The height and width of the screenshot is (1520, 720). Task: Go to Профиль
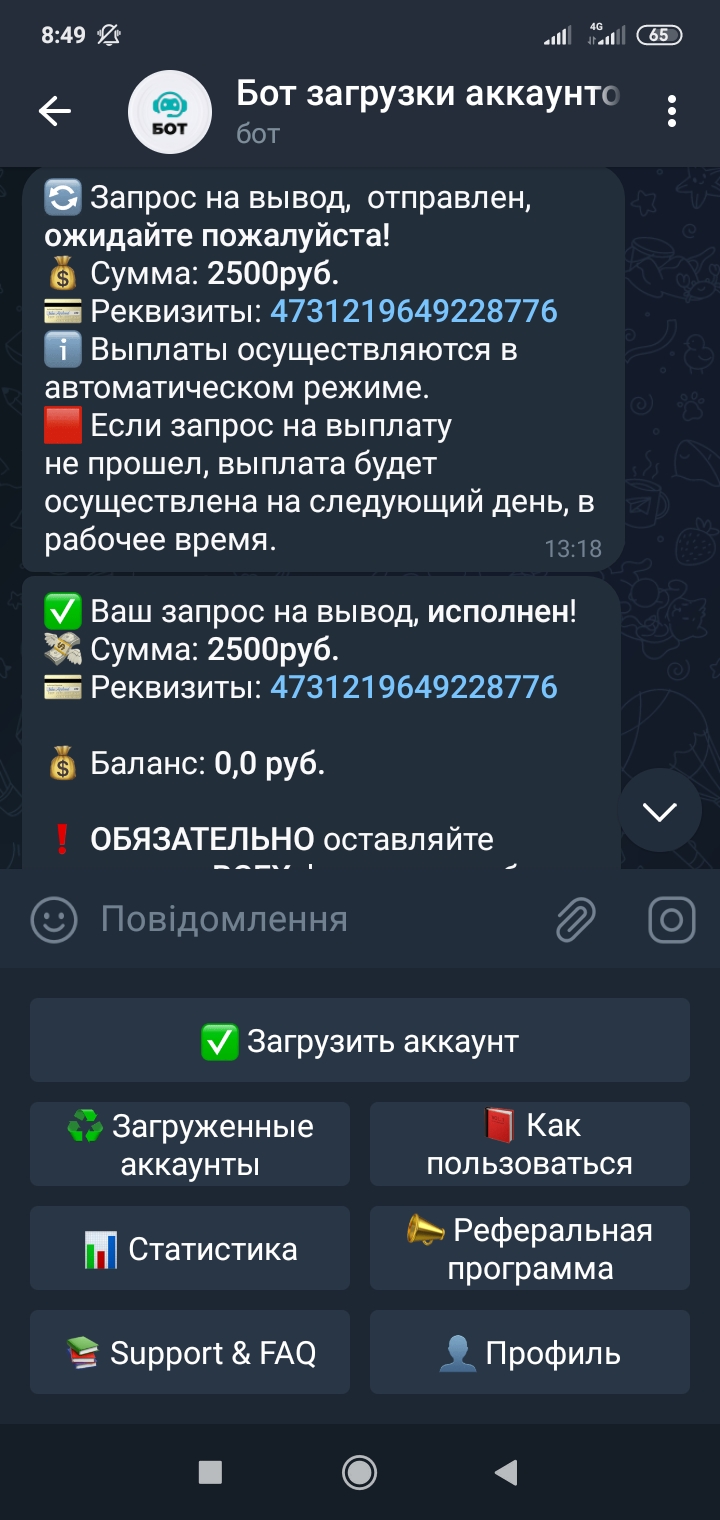point(530,1353)
